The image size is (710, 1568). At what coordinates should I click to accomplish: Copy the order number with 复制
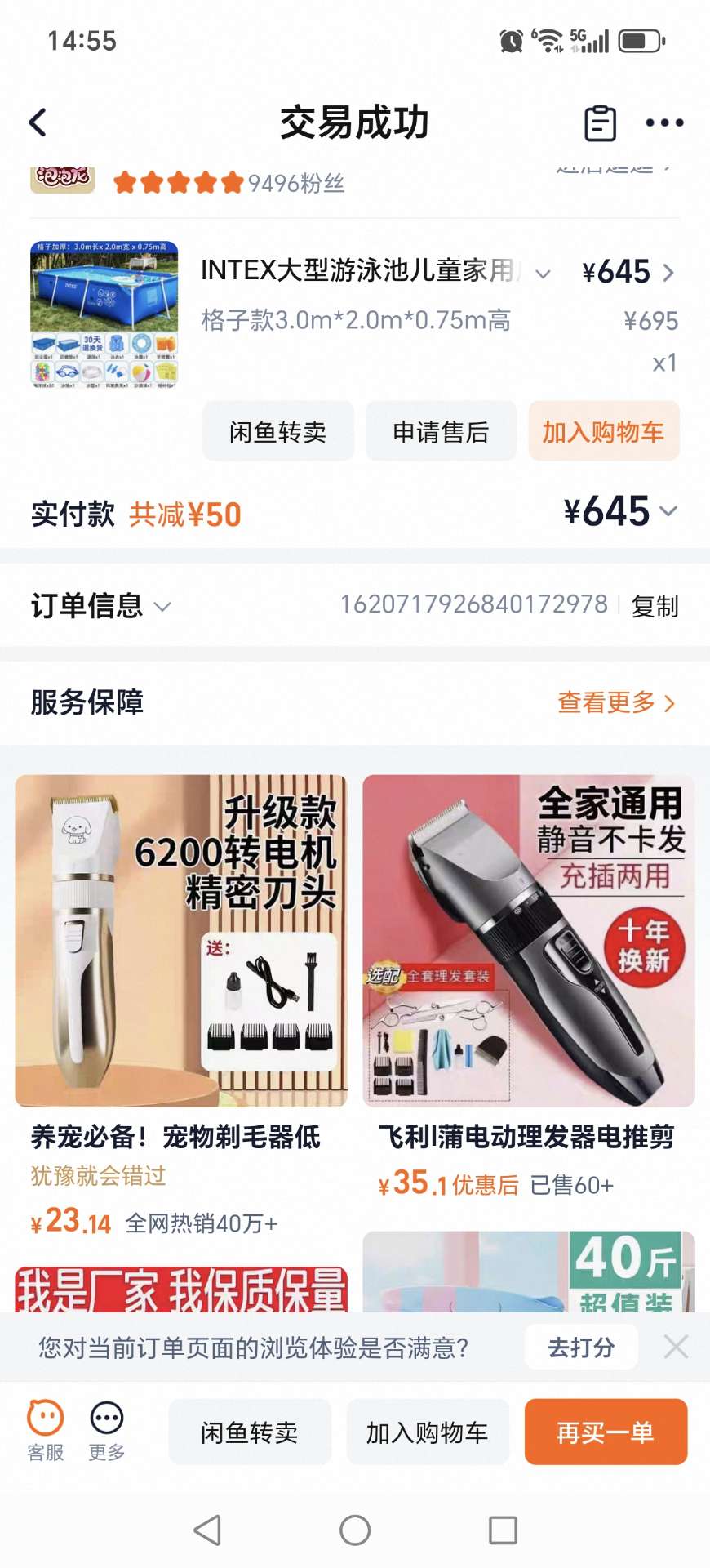coord(655,606)
